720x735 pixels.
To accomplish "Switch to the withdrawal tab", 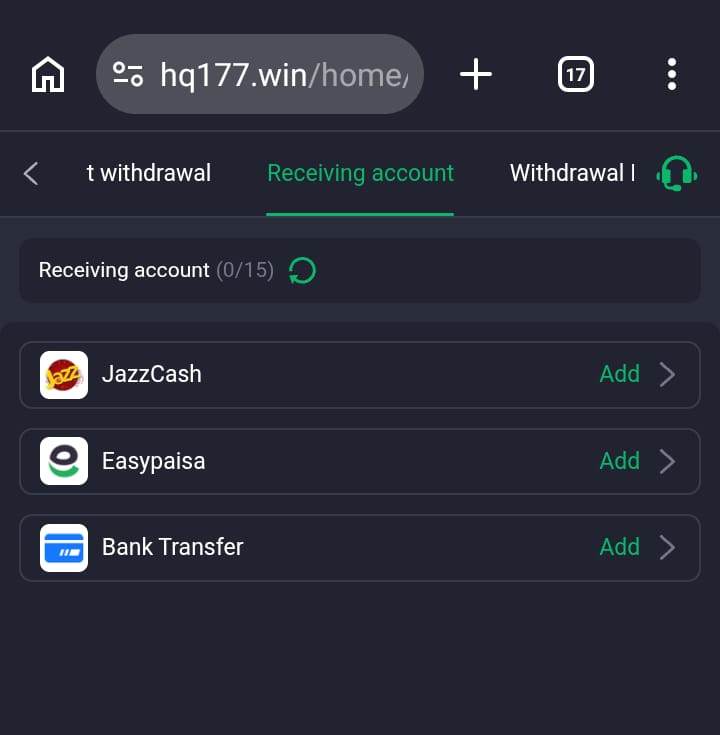I will [149, 174].
